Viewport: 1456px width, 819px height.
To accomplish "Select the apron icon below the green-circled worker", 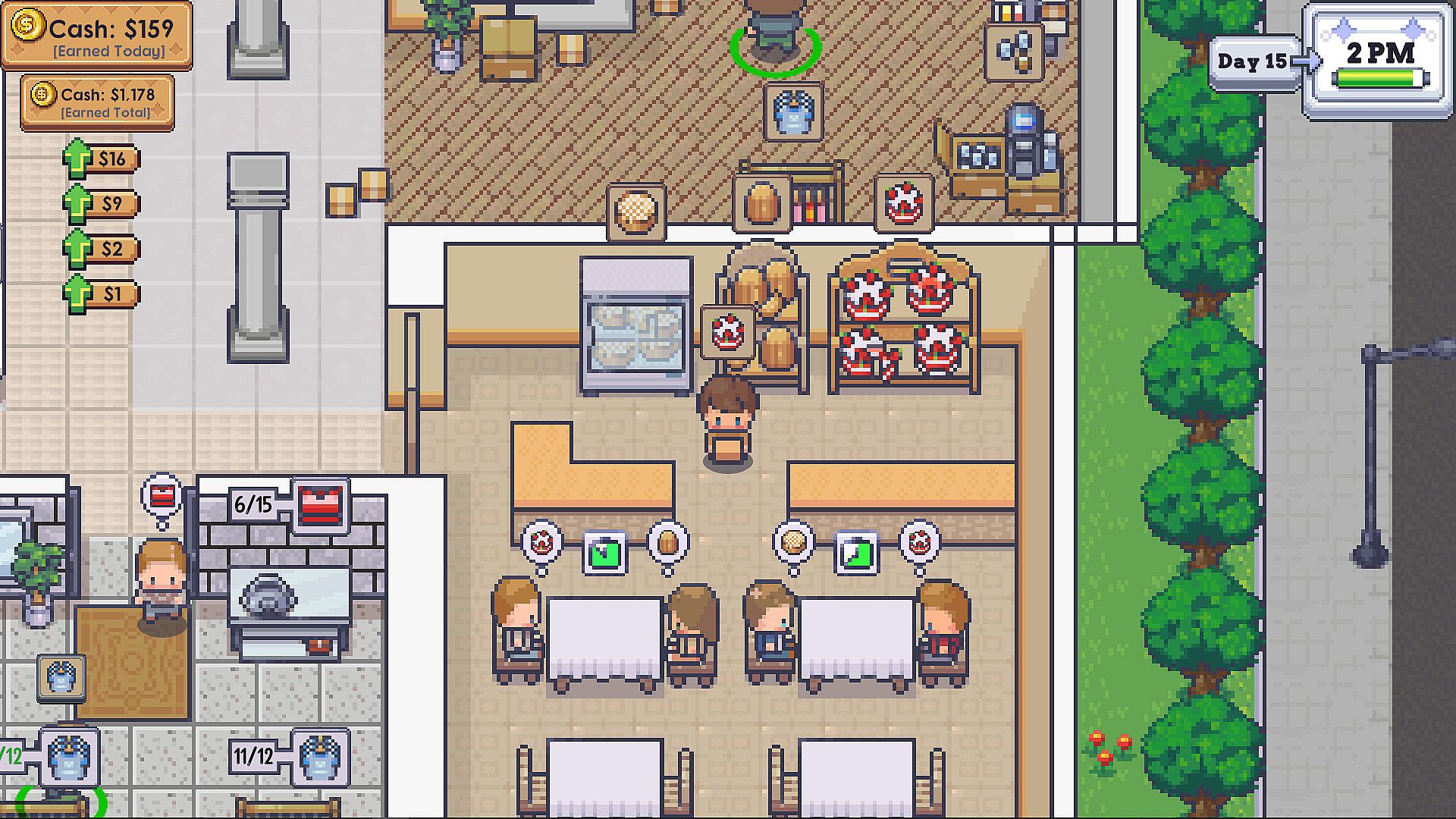I will coord(792,113).
